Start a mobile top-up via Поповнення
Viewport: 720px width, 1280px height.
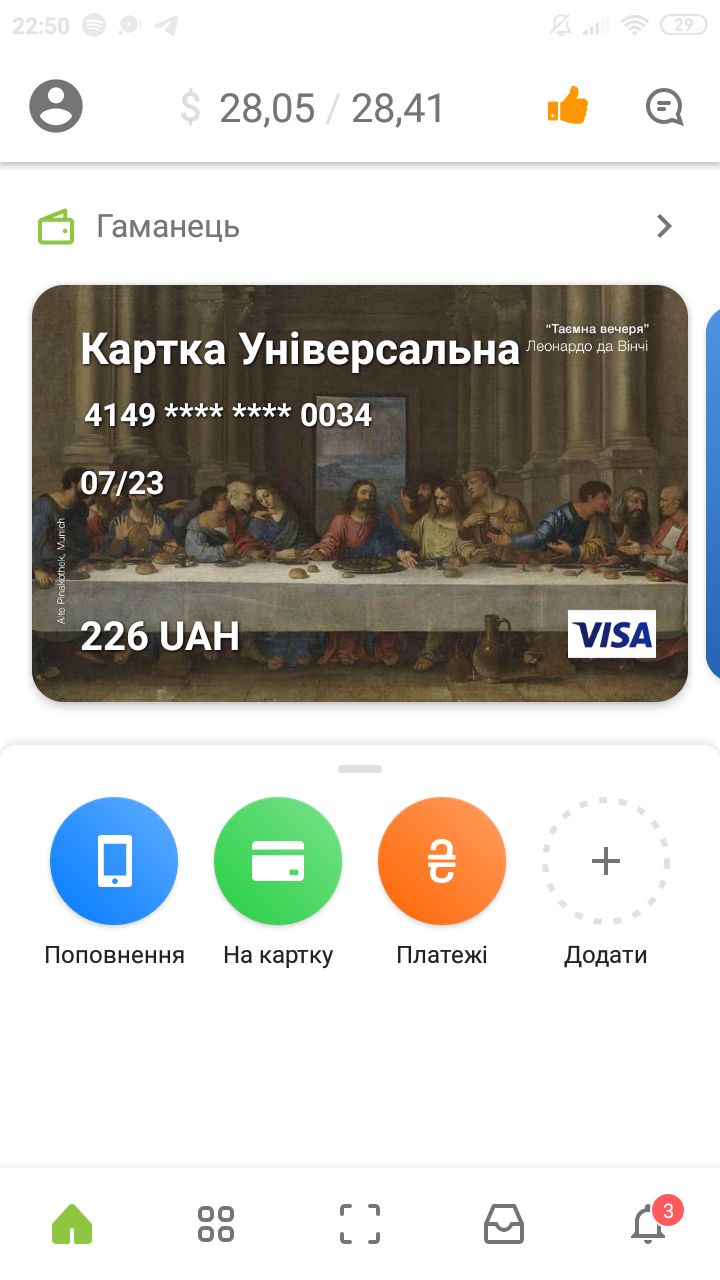(x=114, y=861)
